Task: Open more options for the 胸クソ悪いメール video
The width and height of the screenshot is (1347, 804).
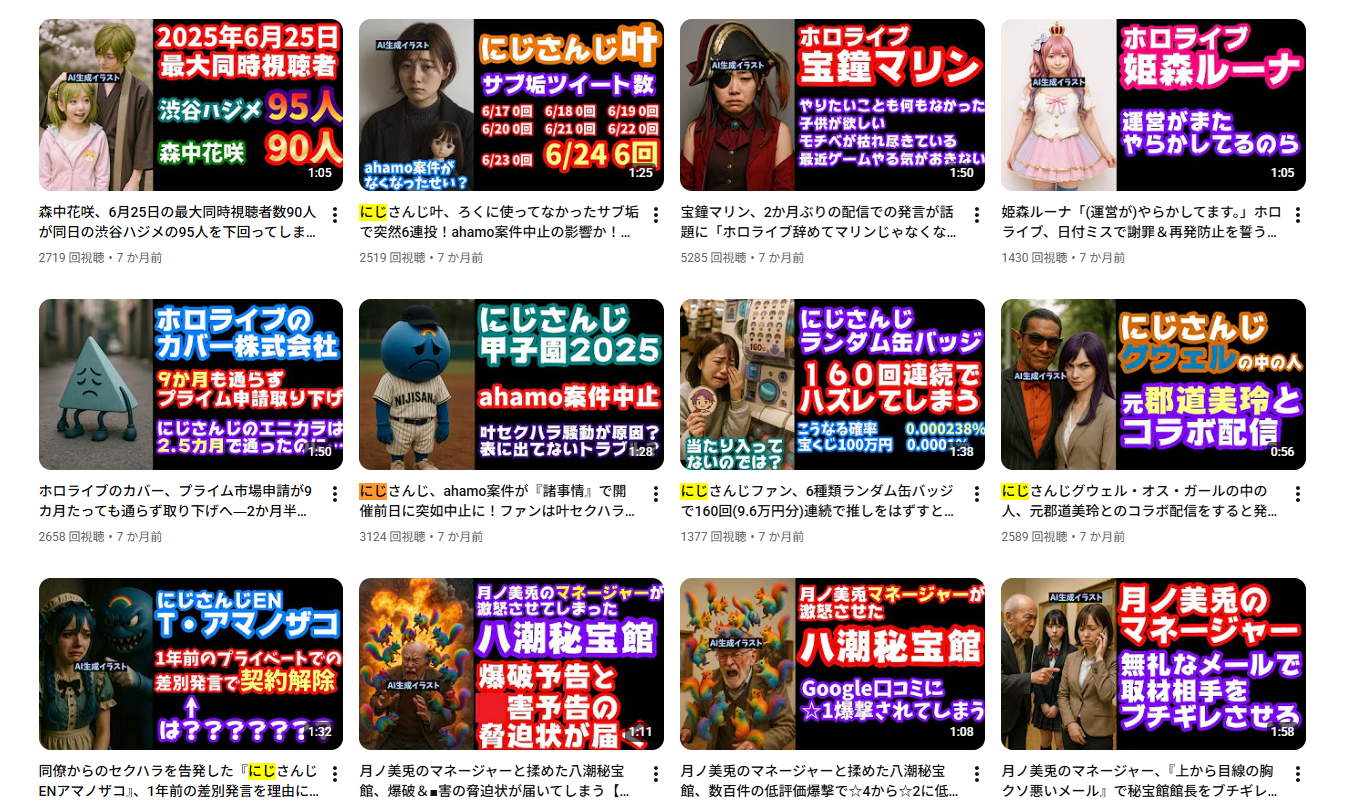Action: (1297, 774)
